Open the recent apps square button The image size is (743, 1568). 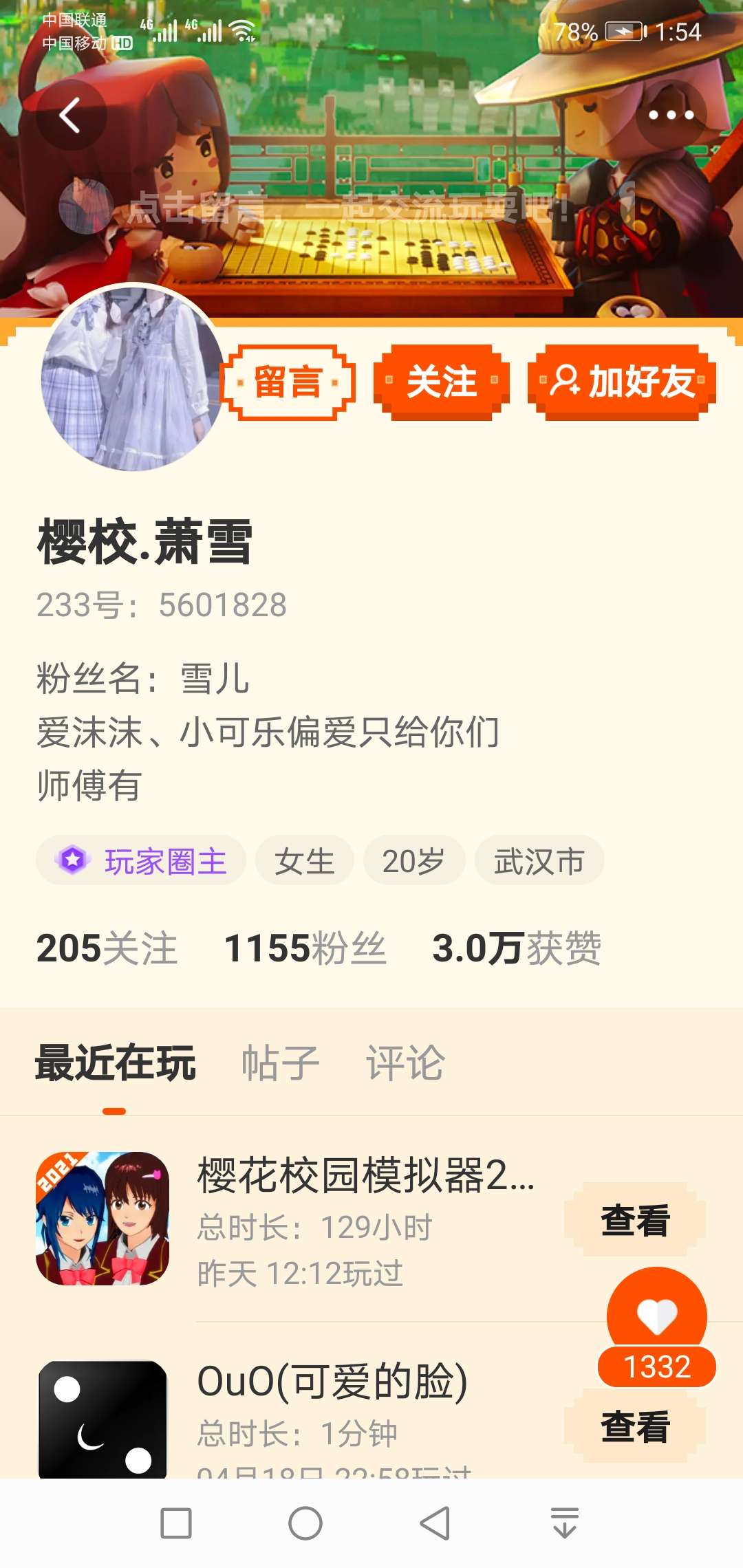point(176,1523)
